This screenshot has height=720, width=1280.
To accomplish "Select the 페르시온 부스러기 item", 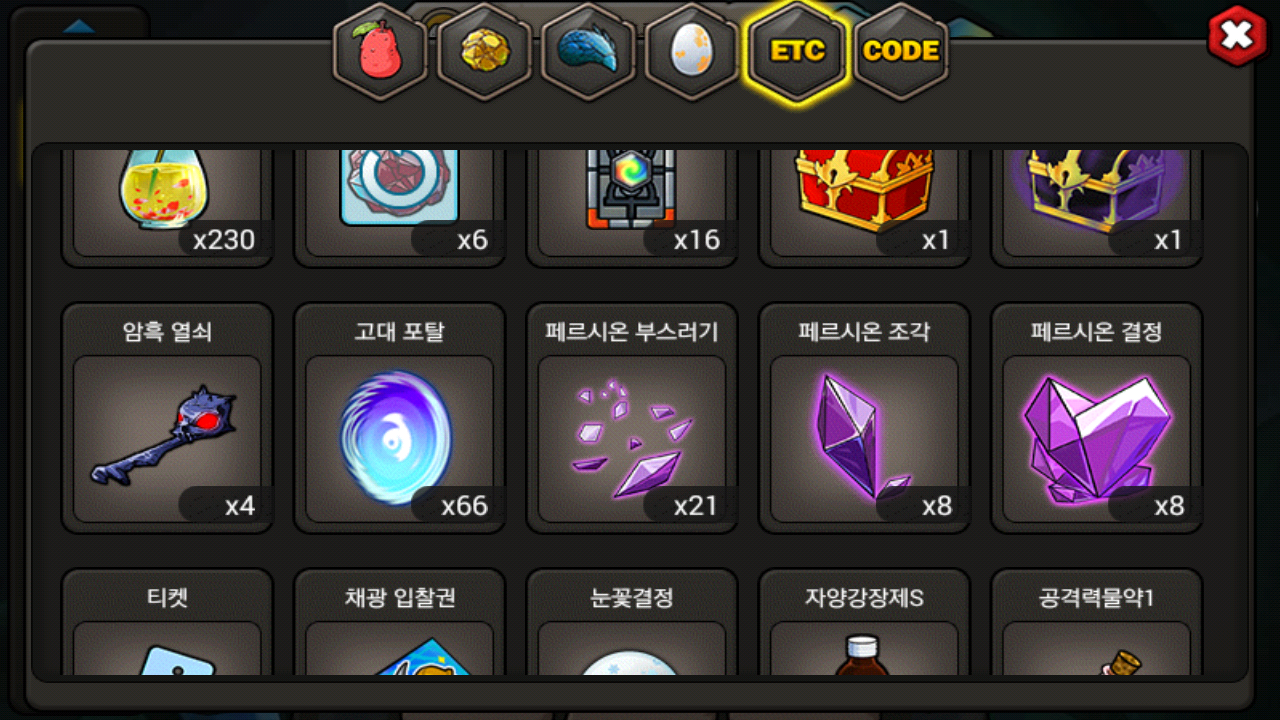I will click(x=632, y=418).
